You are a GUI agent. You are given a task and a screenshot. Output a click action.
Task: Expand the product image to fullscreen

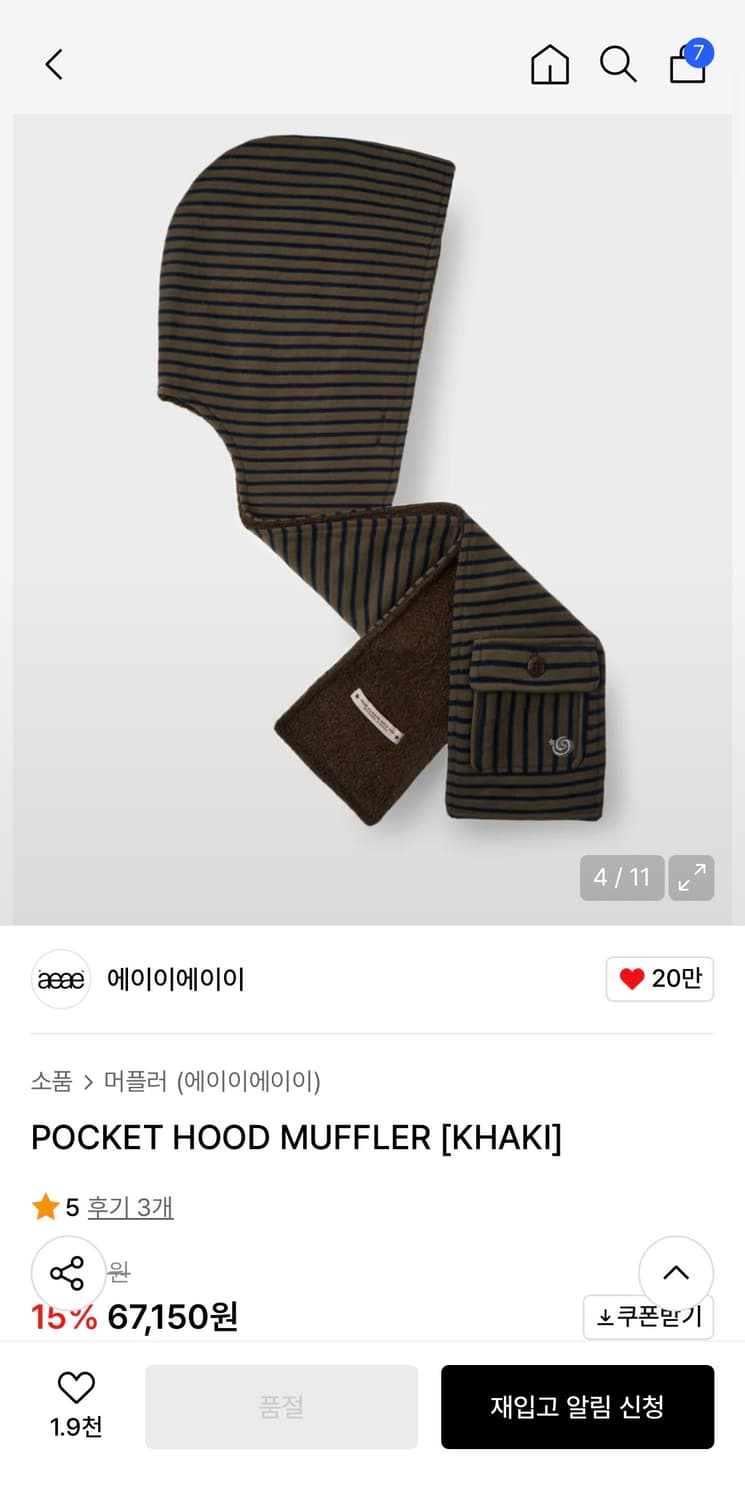point(691,877)
